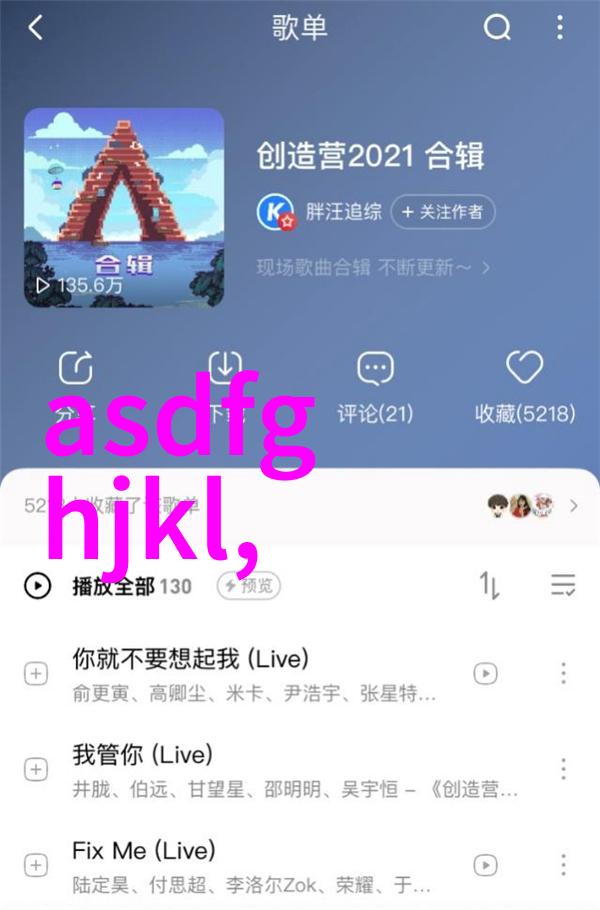Image resolution: width=600 pixels, height=910 pixels.
Task: Go back from the playlist page
Action: (x=36, y=28)
